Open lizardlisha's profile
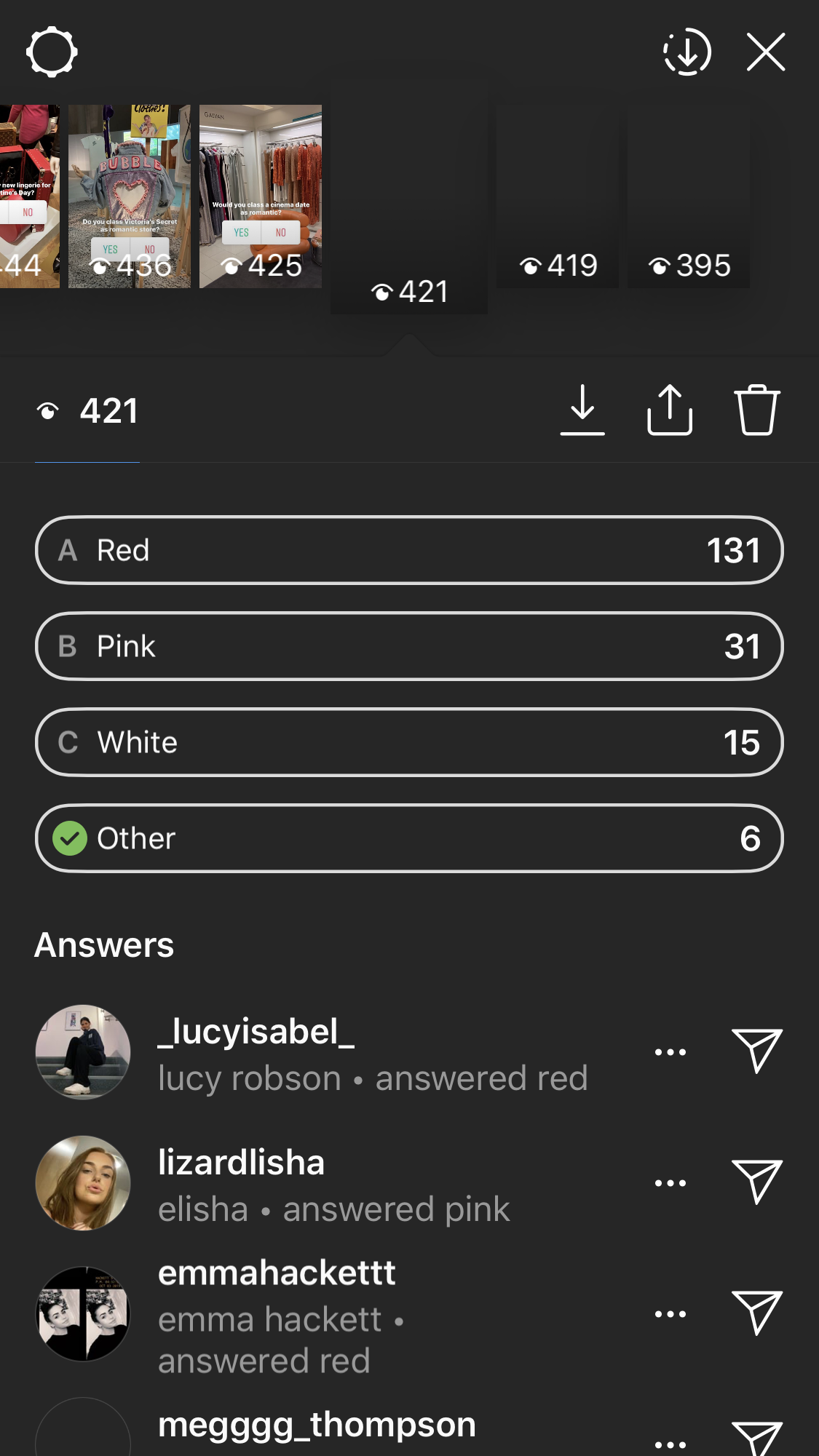 click(241, 1163)
